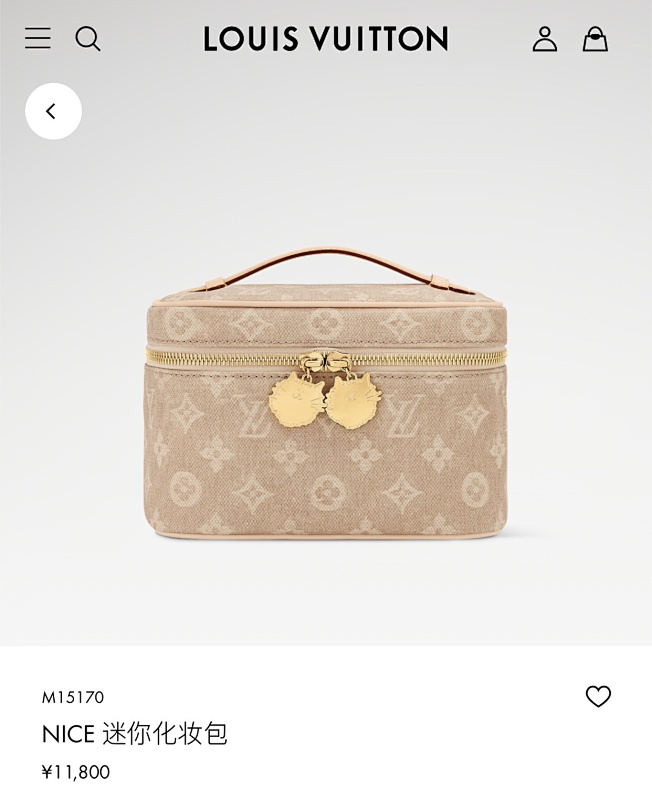
Task: Open the account profile icon
Action: [544, 39]
